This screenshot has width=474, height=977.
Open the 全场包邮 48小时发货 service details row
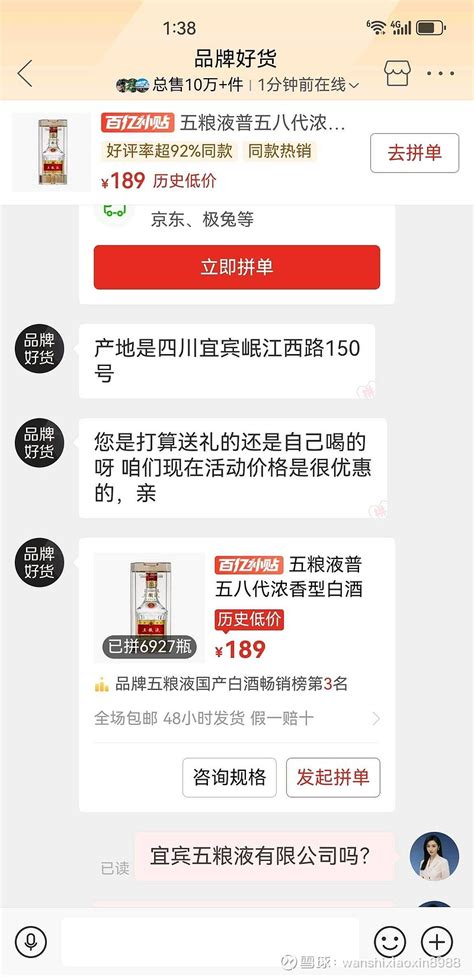(237, 718)
